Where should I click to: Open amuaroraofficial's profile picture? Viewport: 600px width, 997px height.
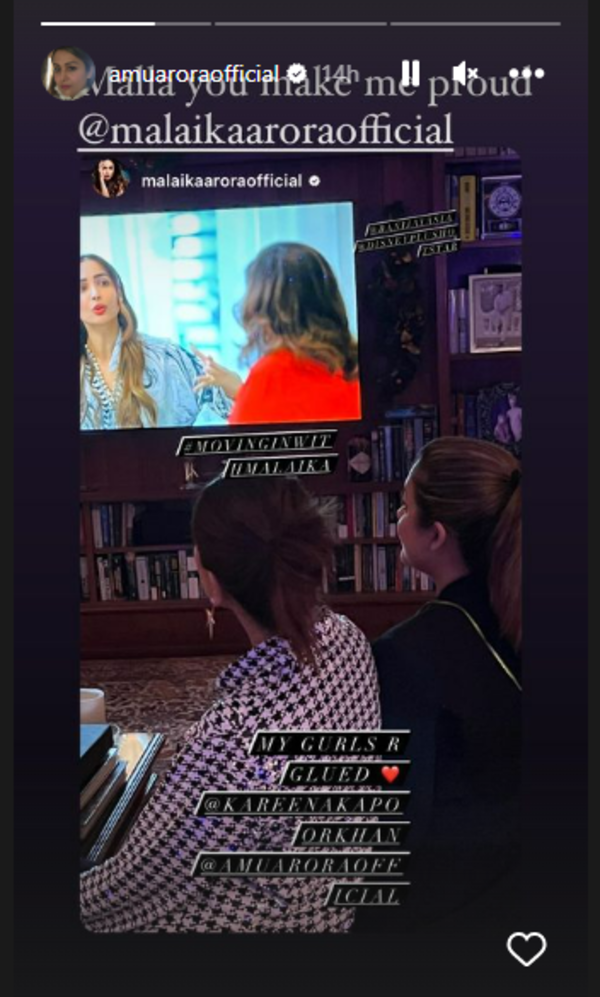(69, 74)
